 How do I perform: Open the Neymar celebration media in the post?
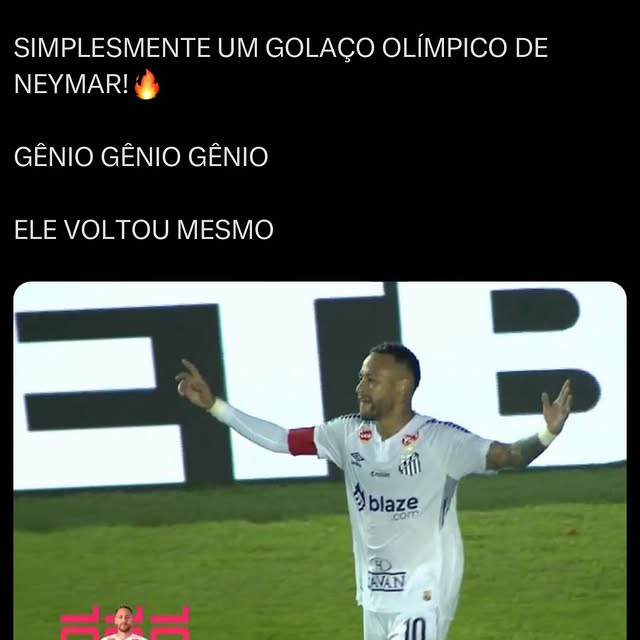click(320, 460)
